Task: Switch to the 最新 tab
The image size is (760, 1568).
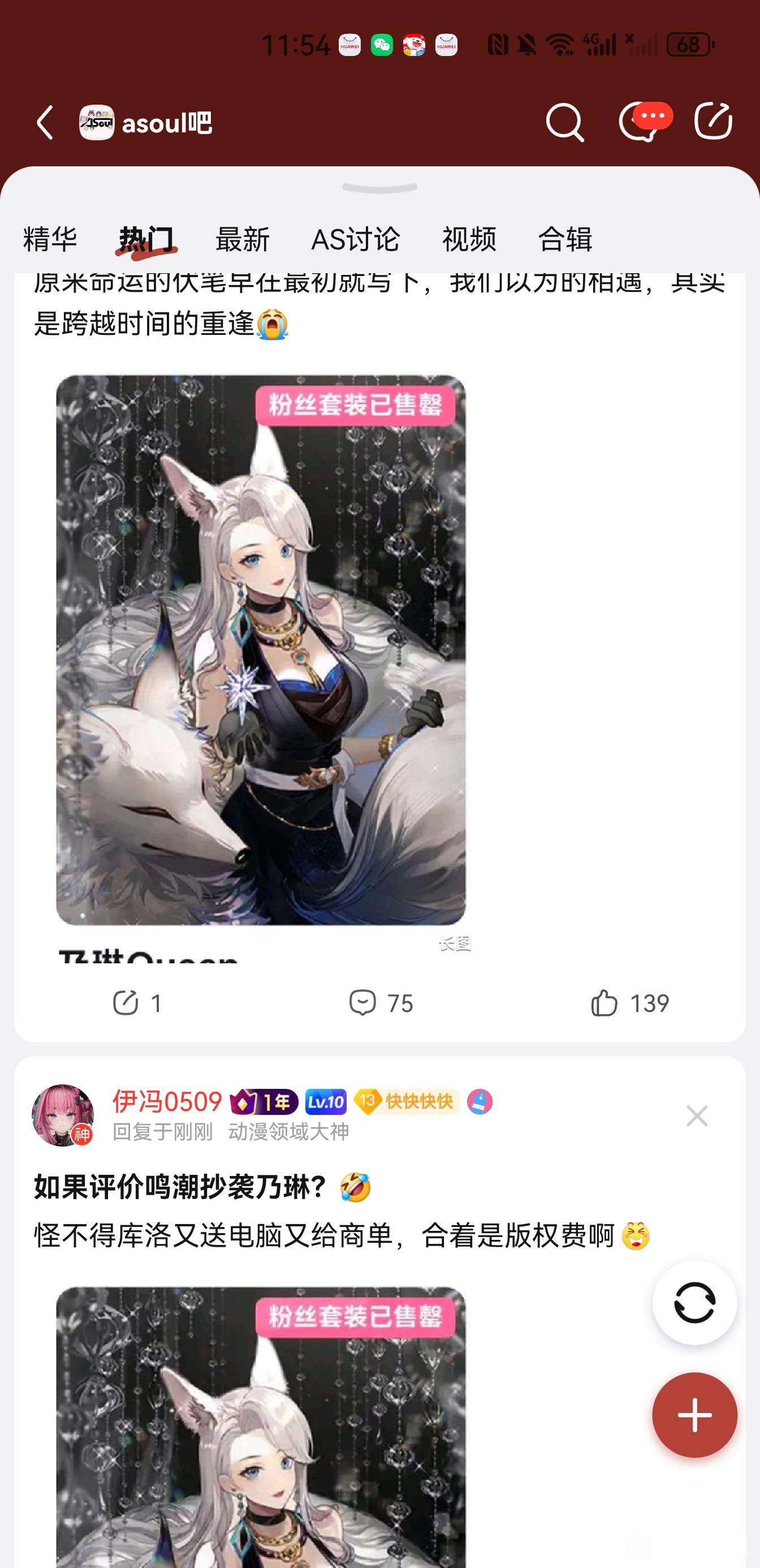Action: point(242,239)
